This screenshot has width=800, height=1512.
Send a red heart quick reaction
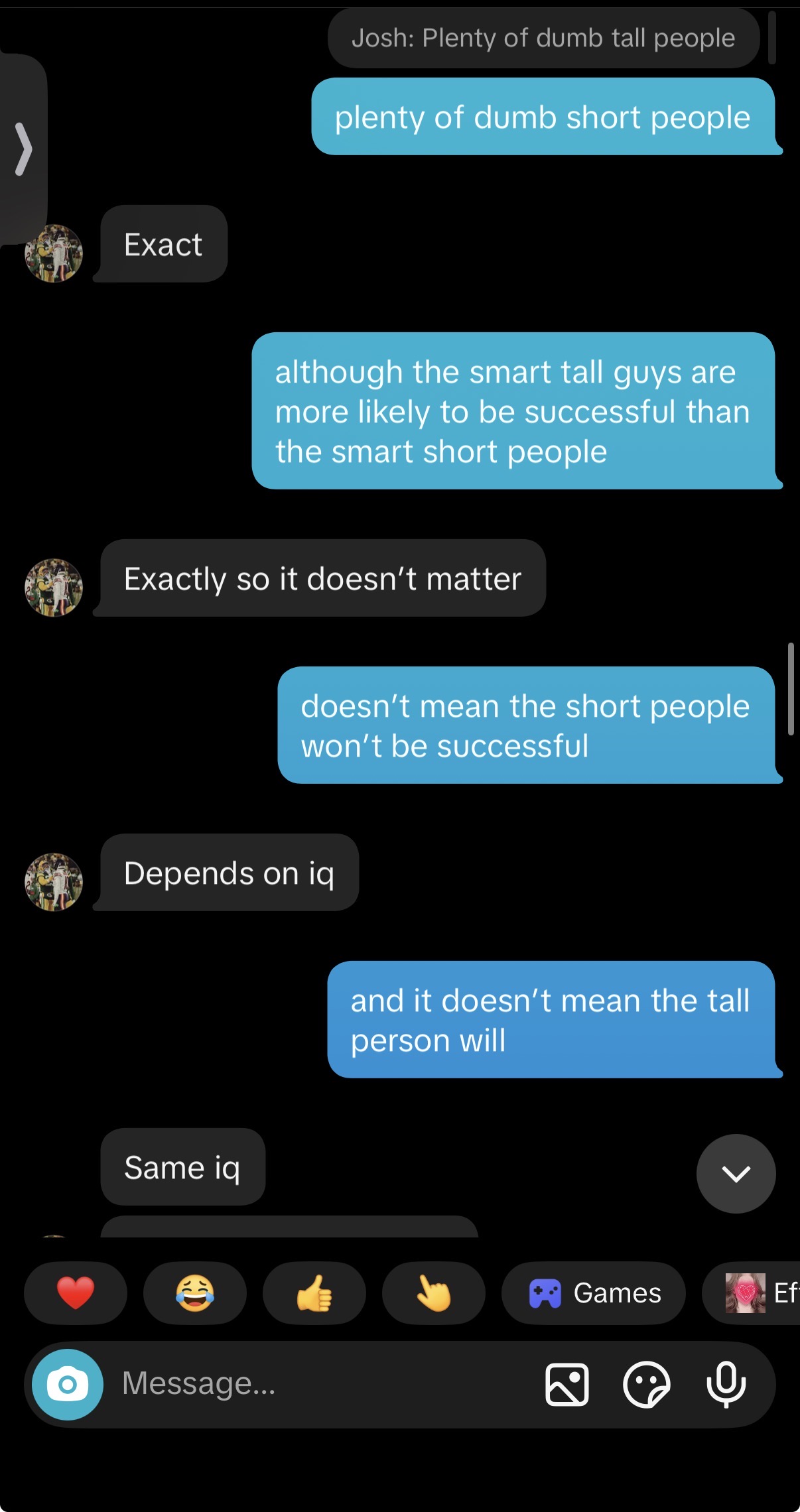point(76,1292)
